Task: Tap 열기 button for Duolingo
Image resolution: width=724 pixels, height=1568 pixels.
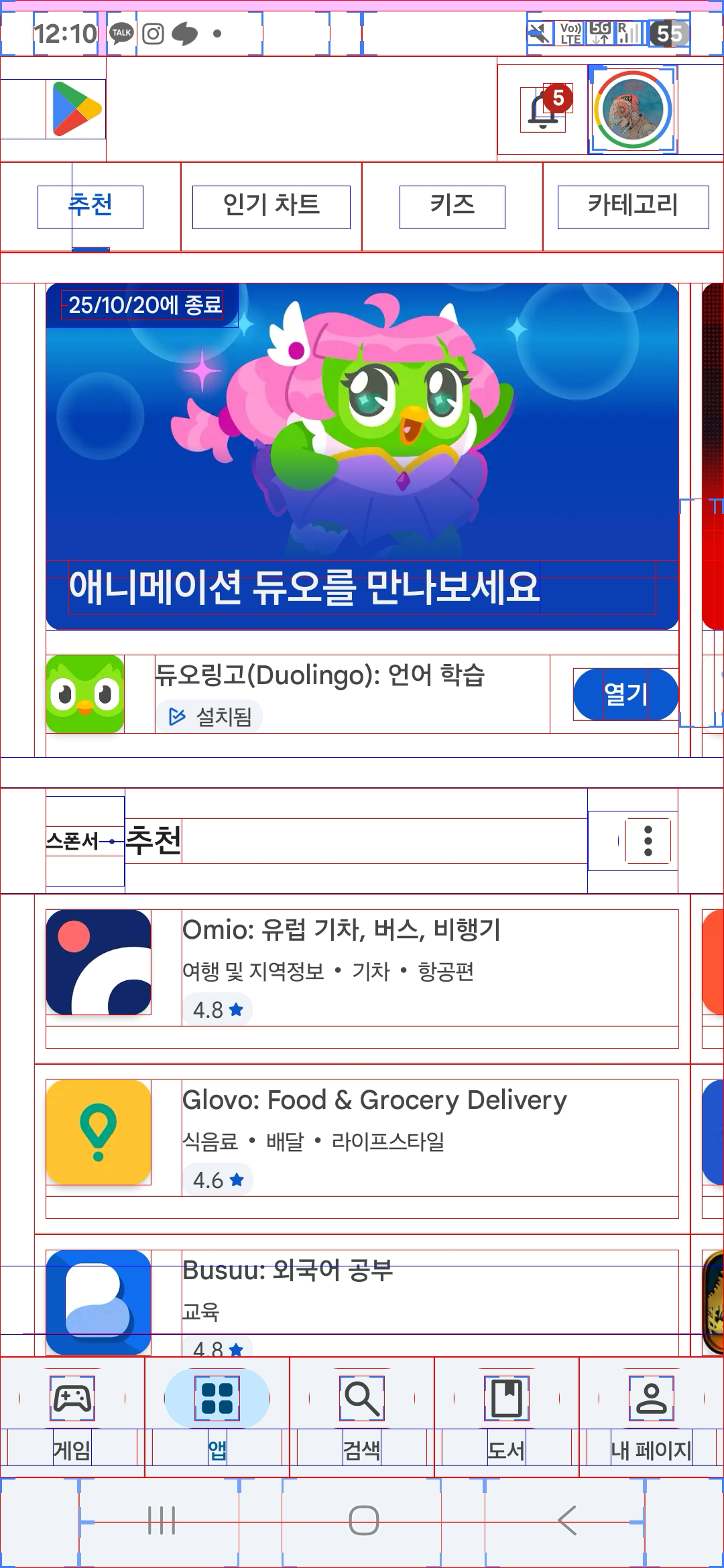Action: pos(625,694)
